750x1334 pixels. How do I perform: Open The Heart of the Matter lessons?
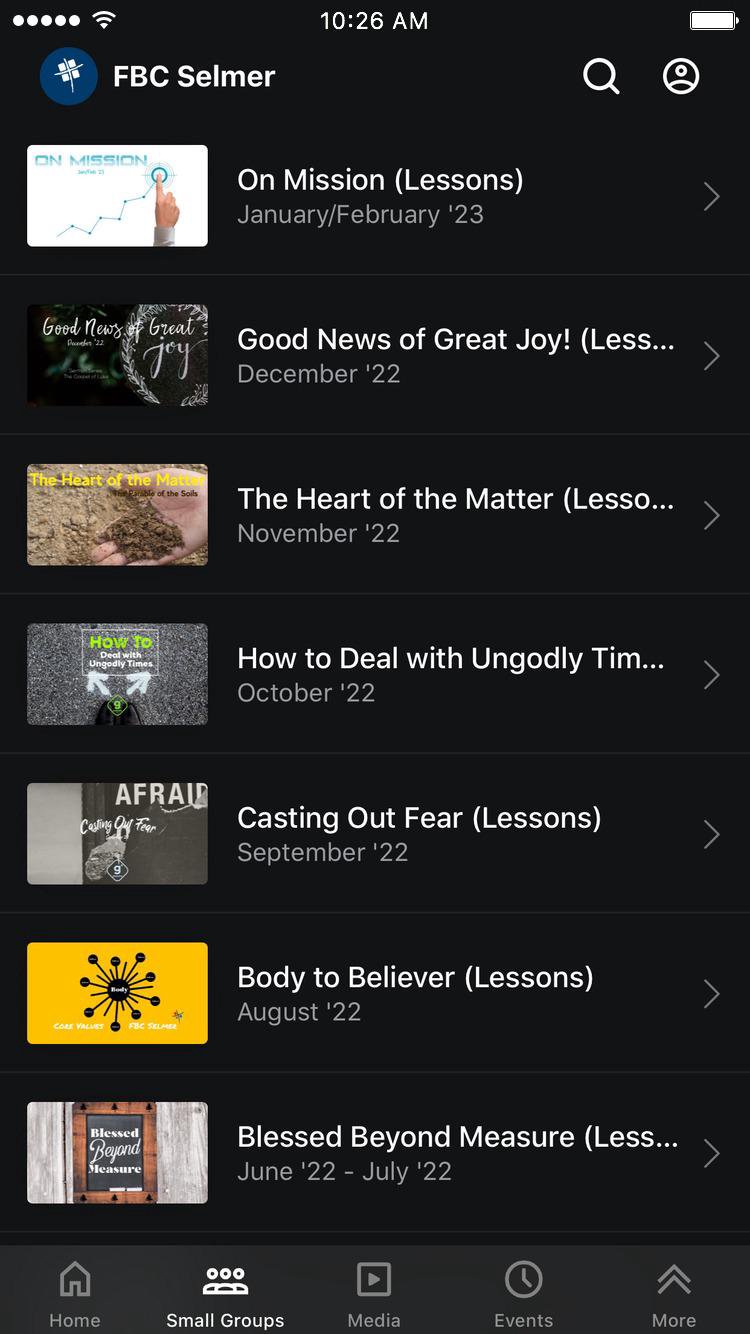click(x=380, y=515)
